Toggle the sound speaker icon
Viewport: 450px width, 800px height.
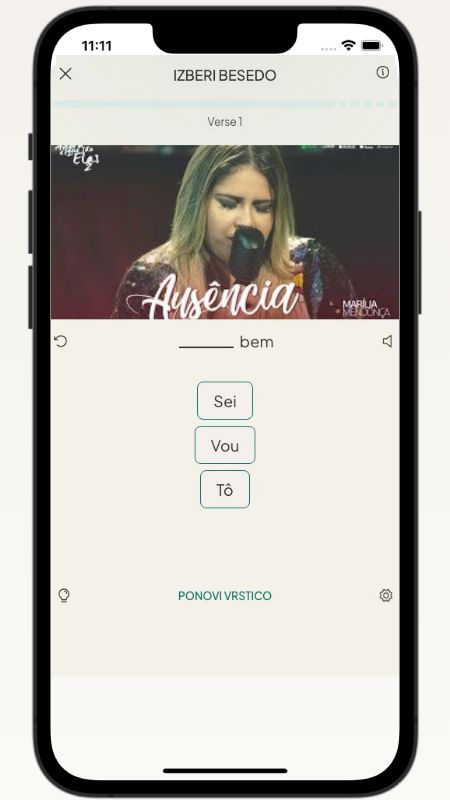[x=388, y=341]
